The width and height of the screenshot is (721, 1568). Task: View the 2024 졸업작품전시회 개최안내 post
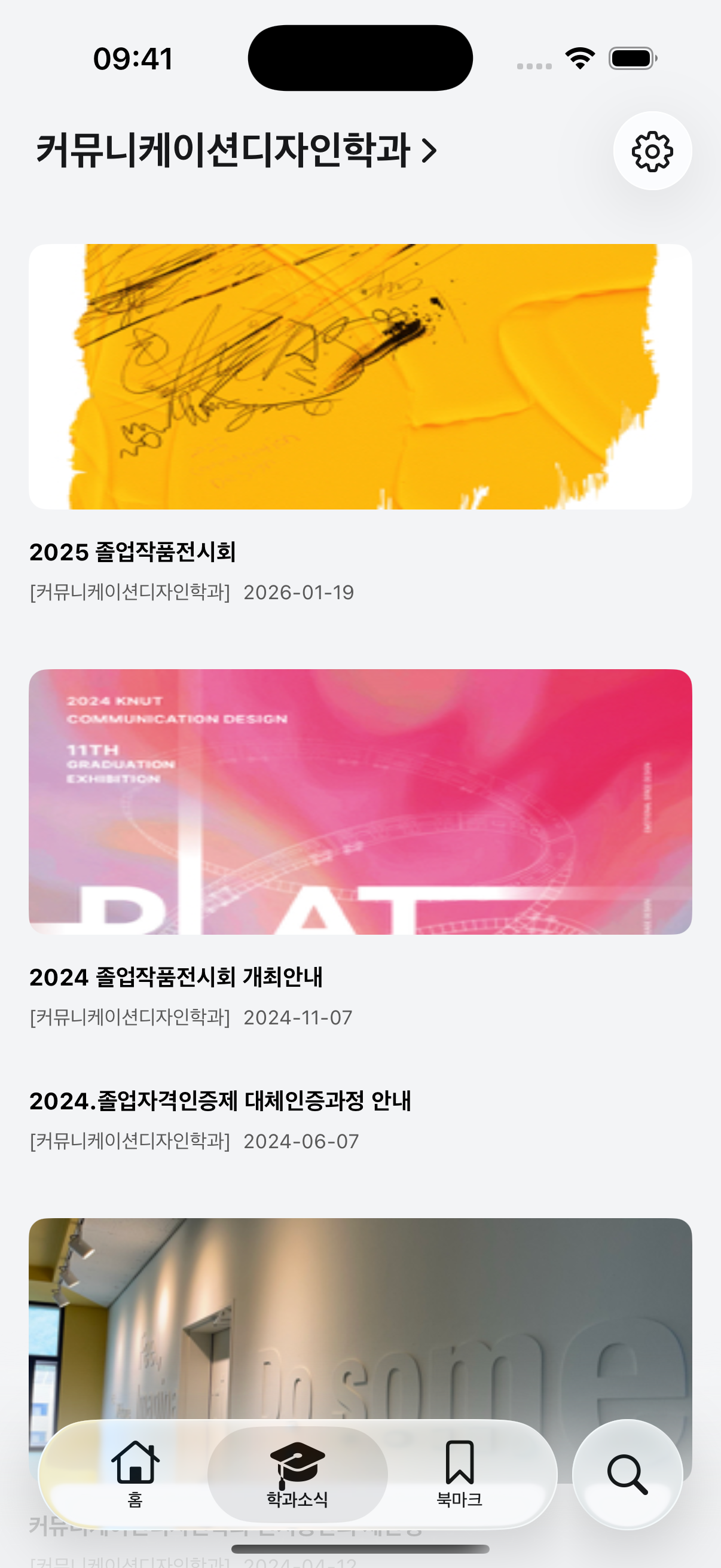pyautogui.click(x=176, y=977)
